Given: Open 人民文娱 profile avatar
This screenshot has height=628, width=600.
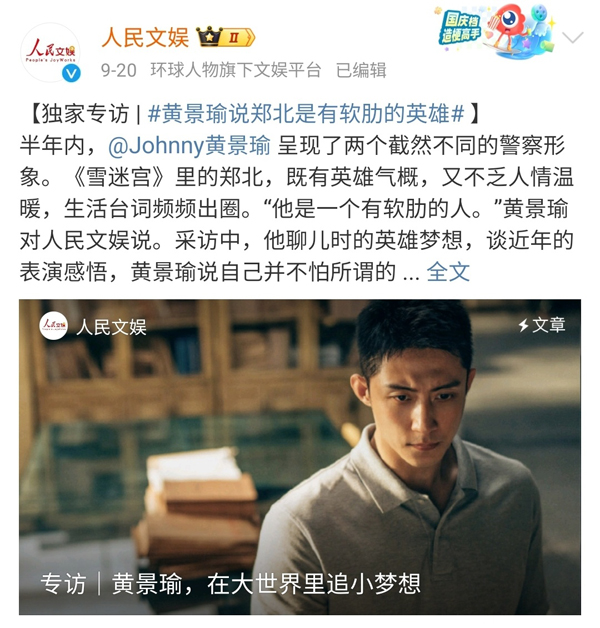Looking at the screenshot, I should pyautogui.click(x=50, y=52).
